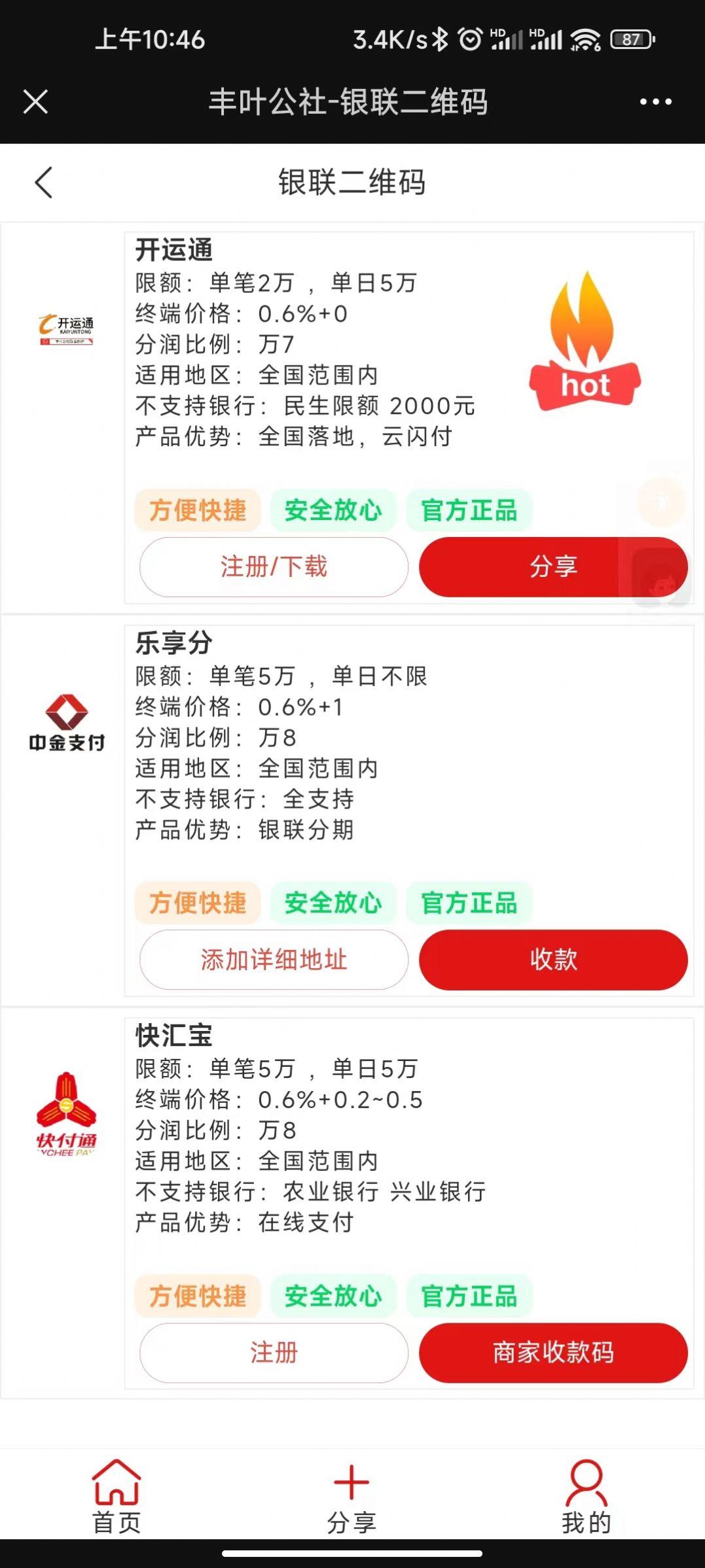Viewport: 705px width, 1568px height.
Task: Toggle the 官方正品 tag on 快汇宝
Action: (470, 1296)
